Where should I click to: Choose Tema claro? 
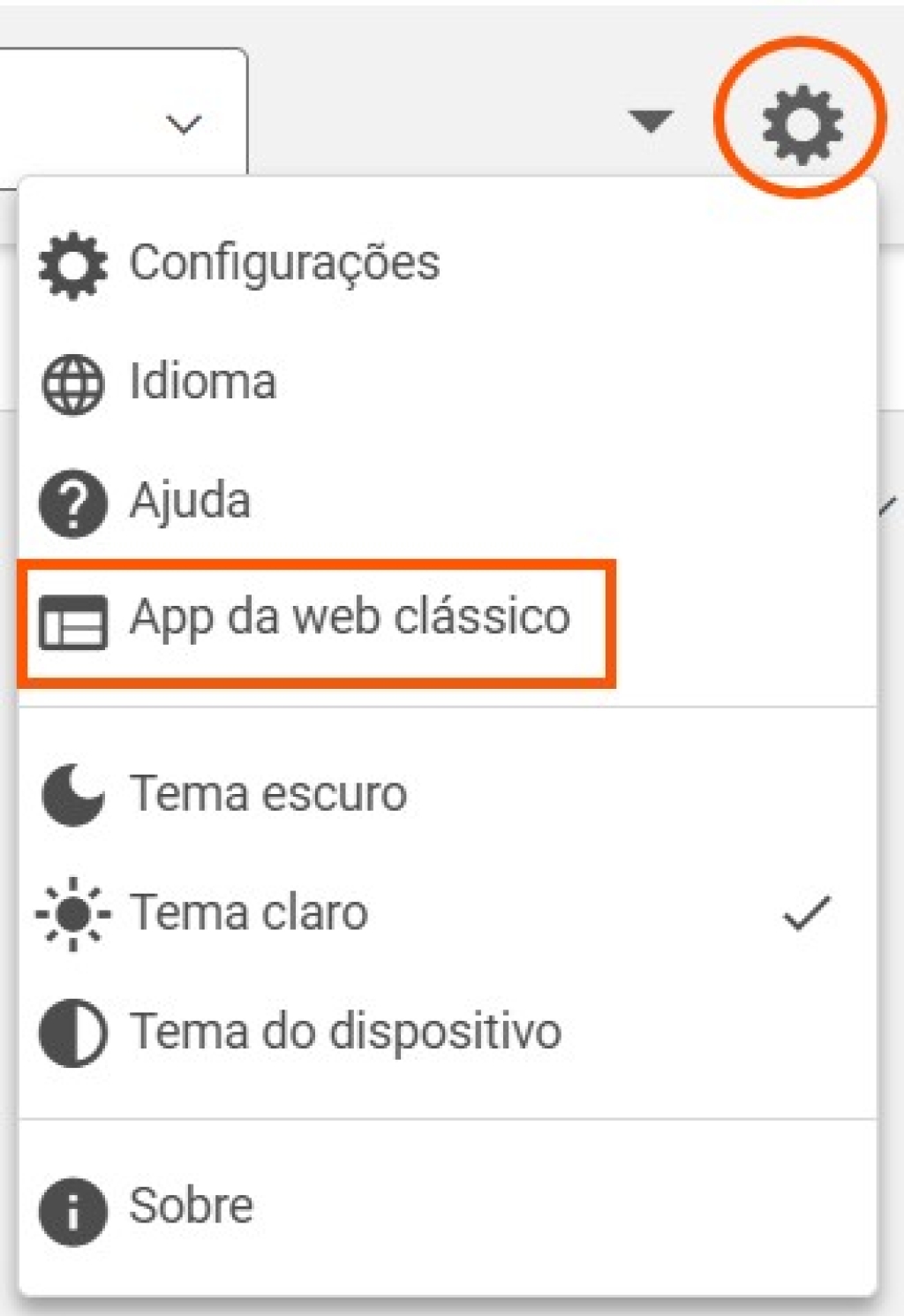pyautogui.click(x=249, y=912)
